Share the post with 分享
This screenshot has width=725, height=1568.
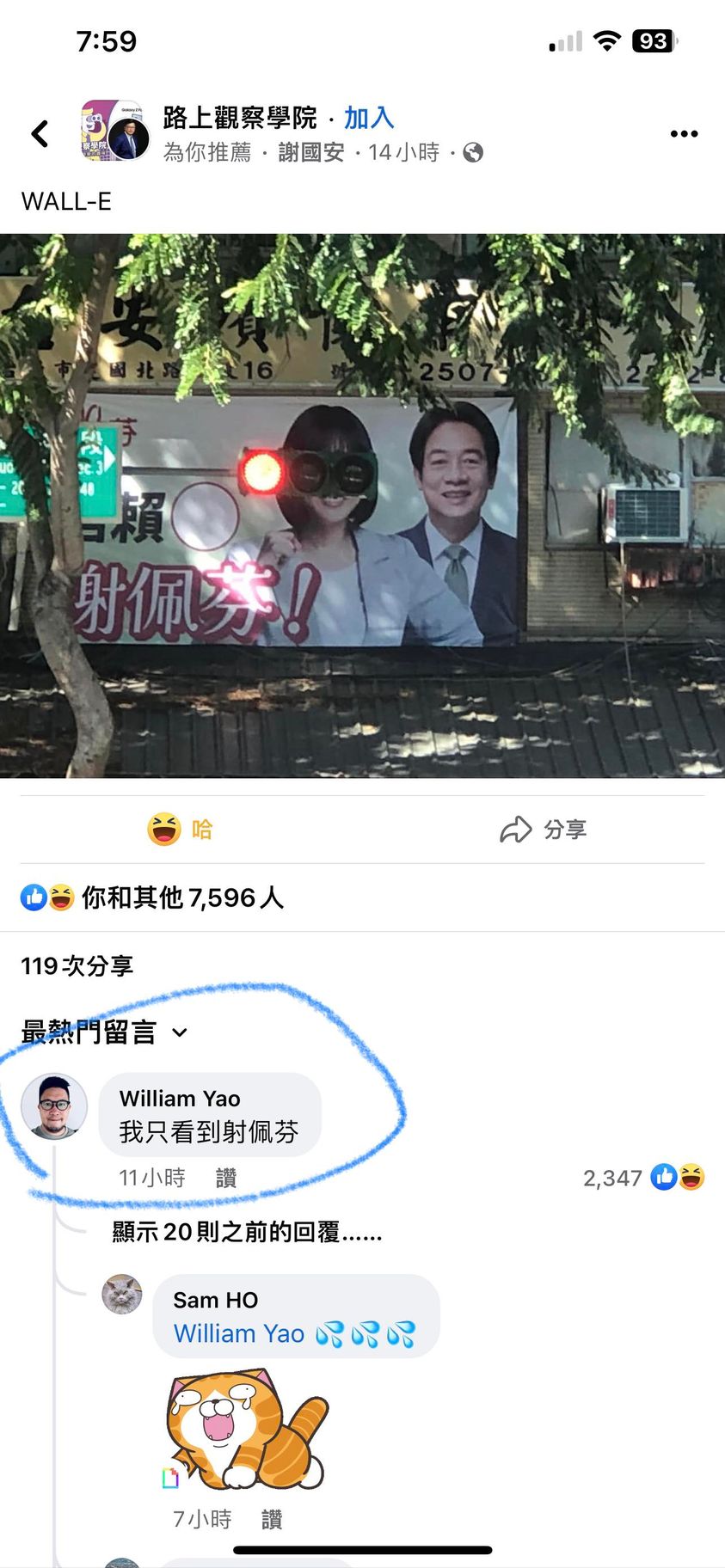pyautogui.click(x=543, y=830)
